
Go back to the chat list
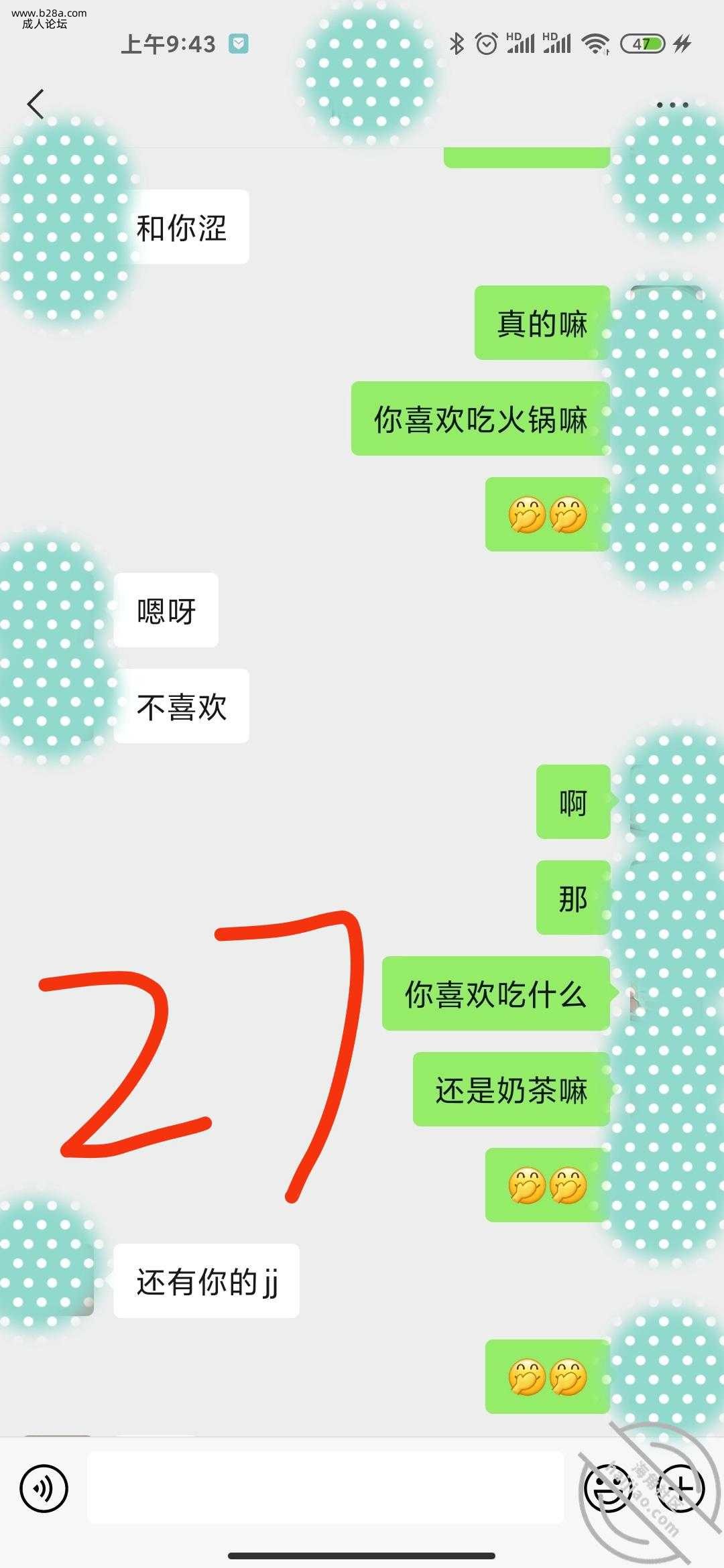(x=36, y=105)
